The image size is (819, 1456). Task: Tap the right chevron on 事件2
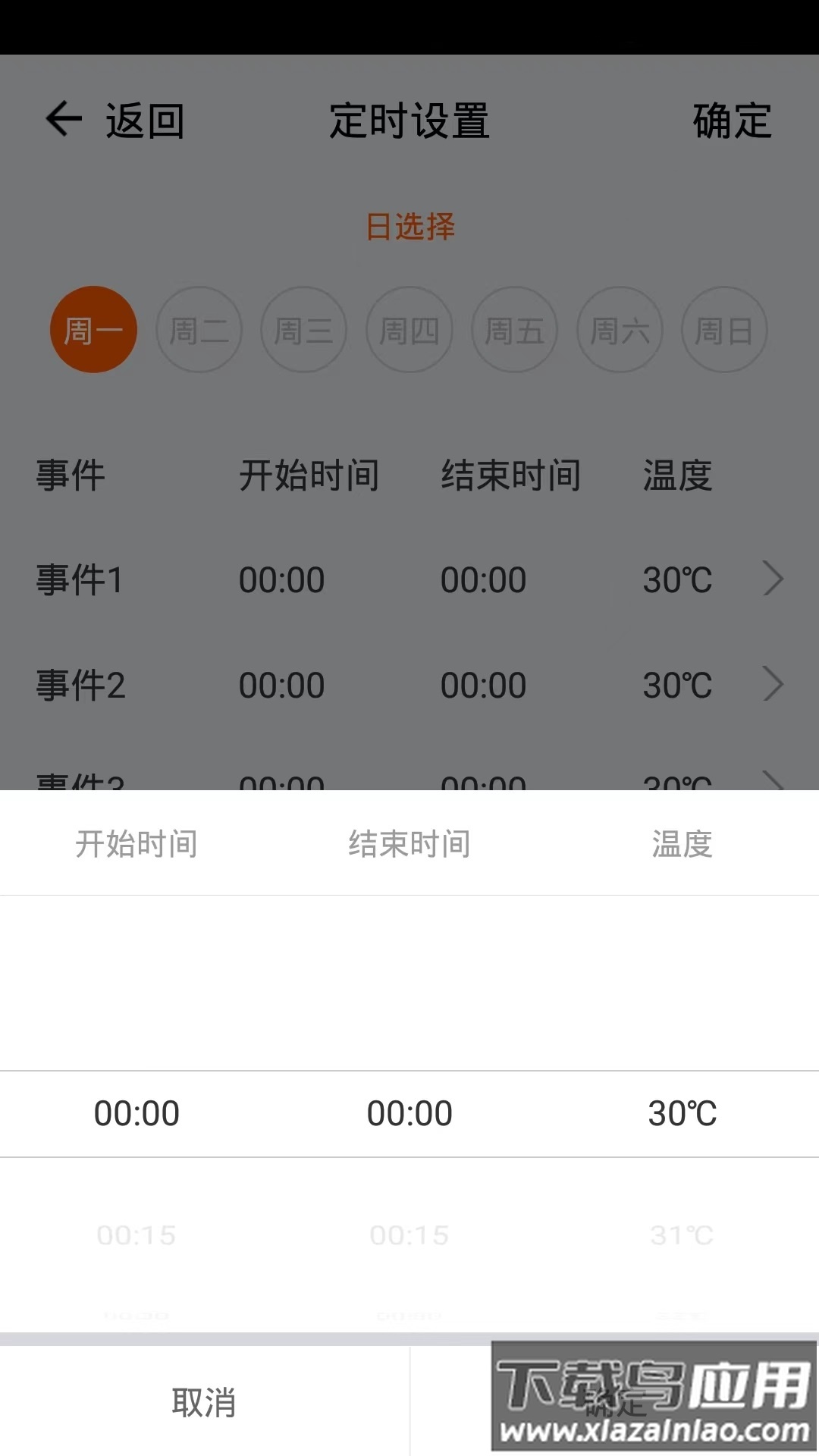tap(773, 684)
